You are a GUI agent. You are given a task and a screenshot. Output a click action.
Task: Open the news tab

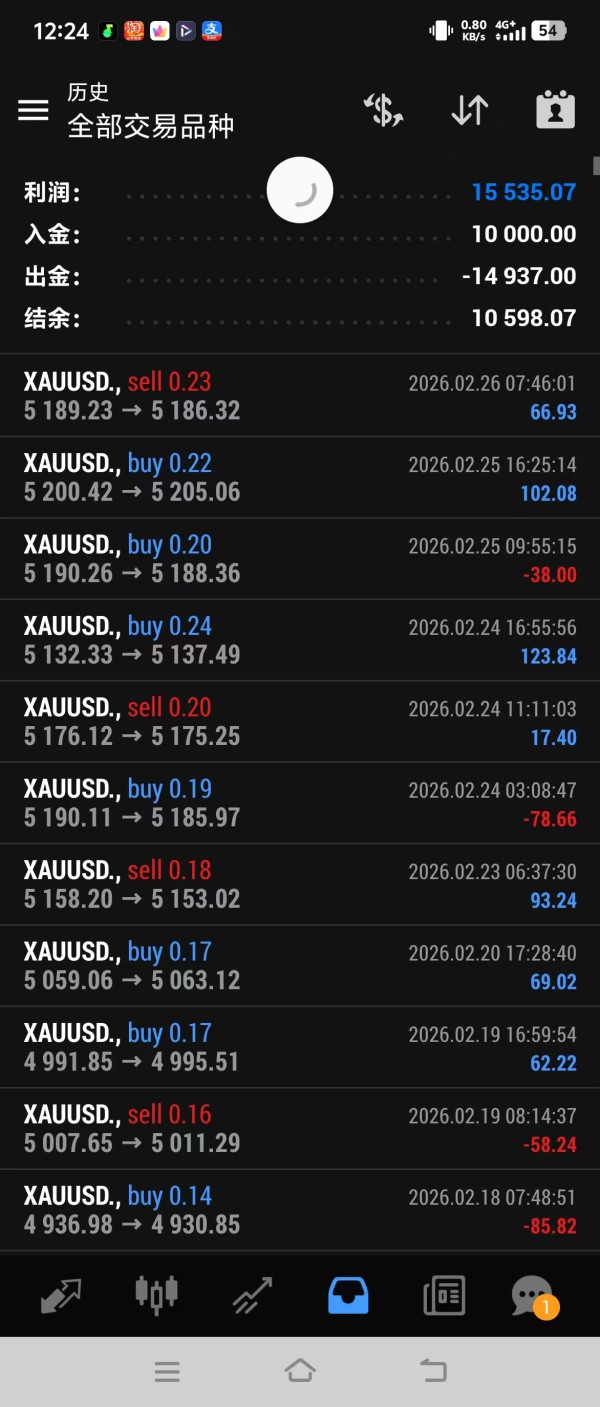[x=444, y=1296]
